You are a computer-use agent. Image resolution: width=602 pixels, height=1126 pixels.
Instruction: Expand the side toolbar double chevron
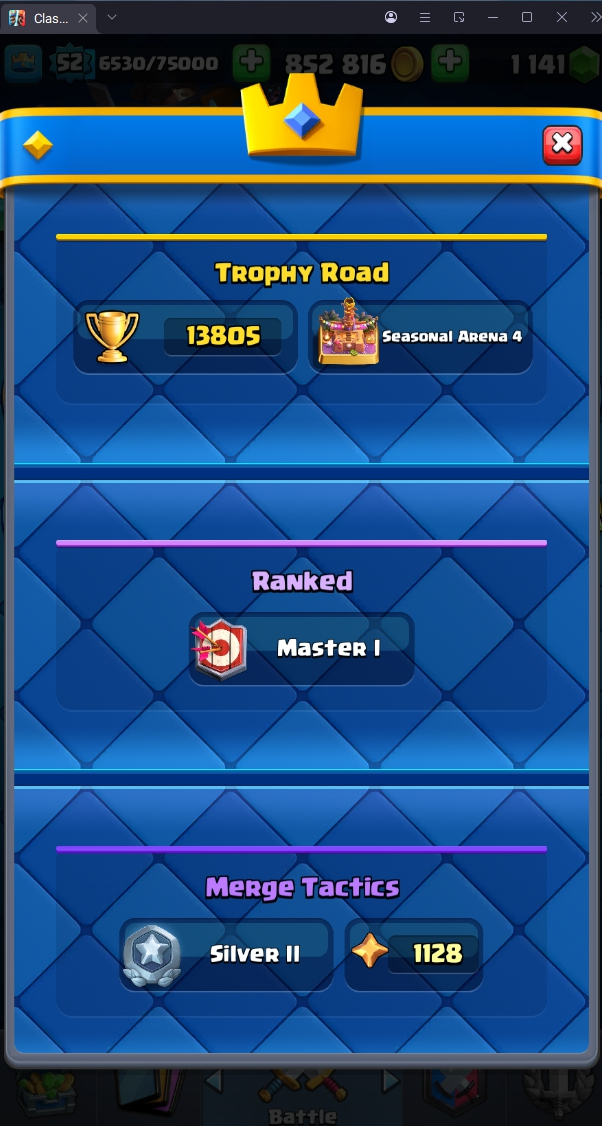coord(594,17)
